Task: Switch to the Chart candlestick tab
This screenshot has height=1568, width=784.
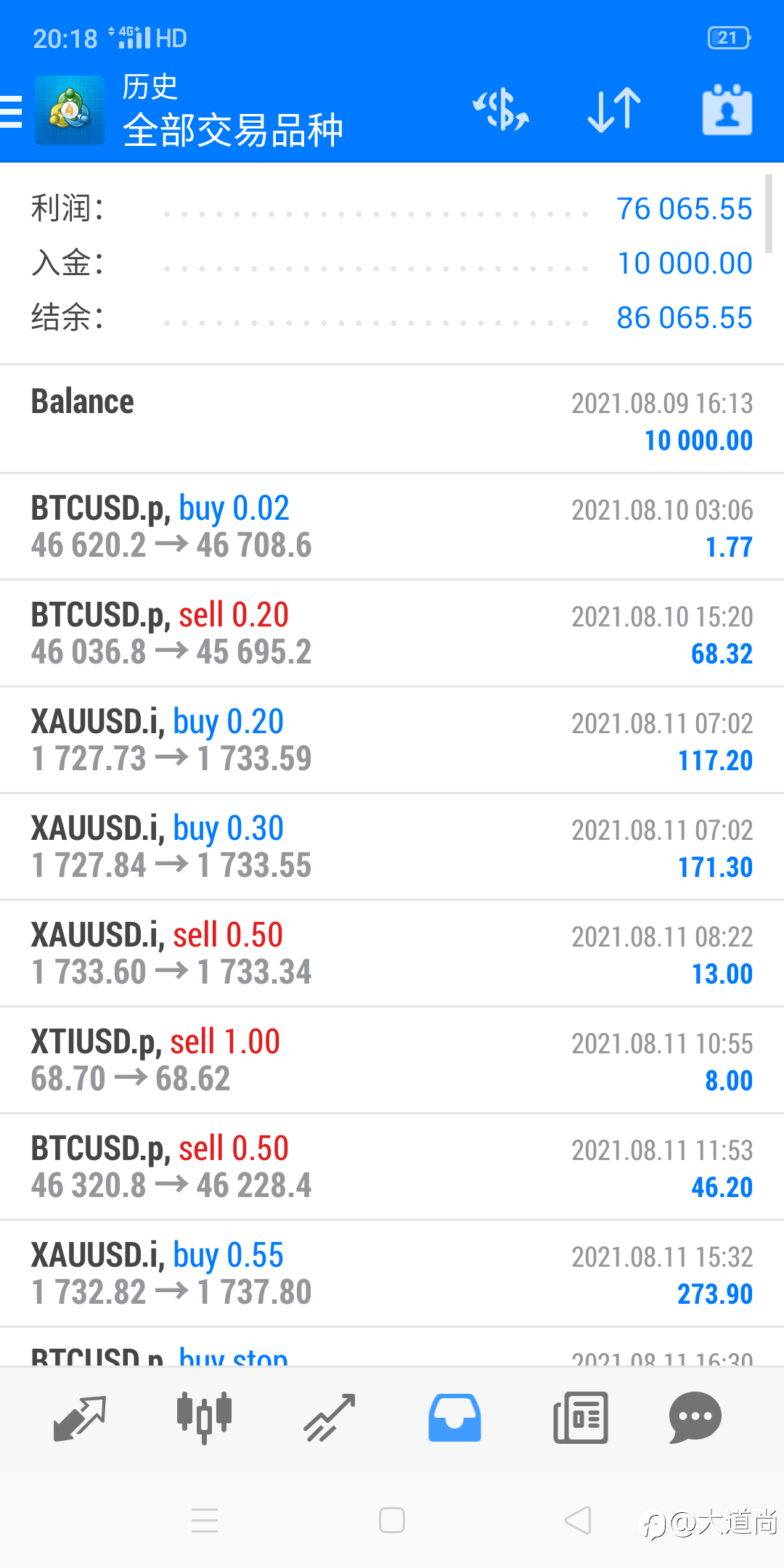Action: pyautogui.click(x=205, y=1417)
